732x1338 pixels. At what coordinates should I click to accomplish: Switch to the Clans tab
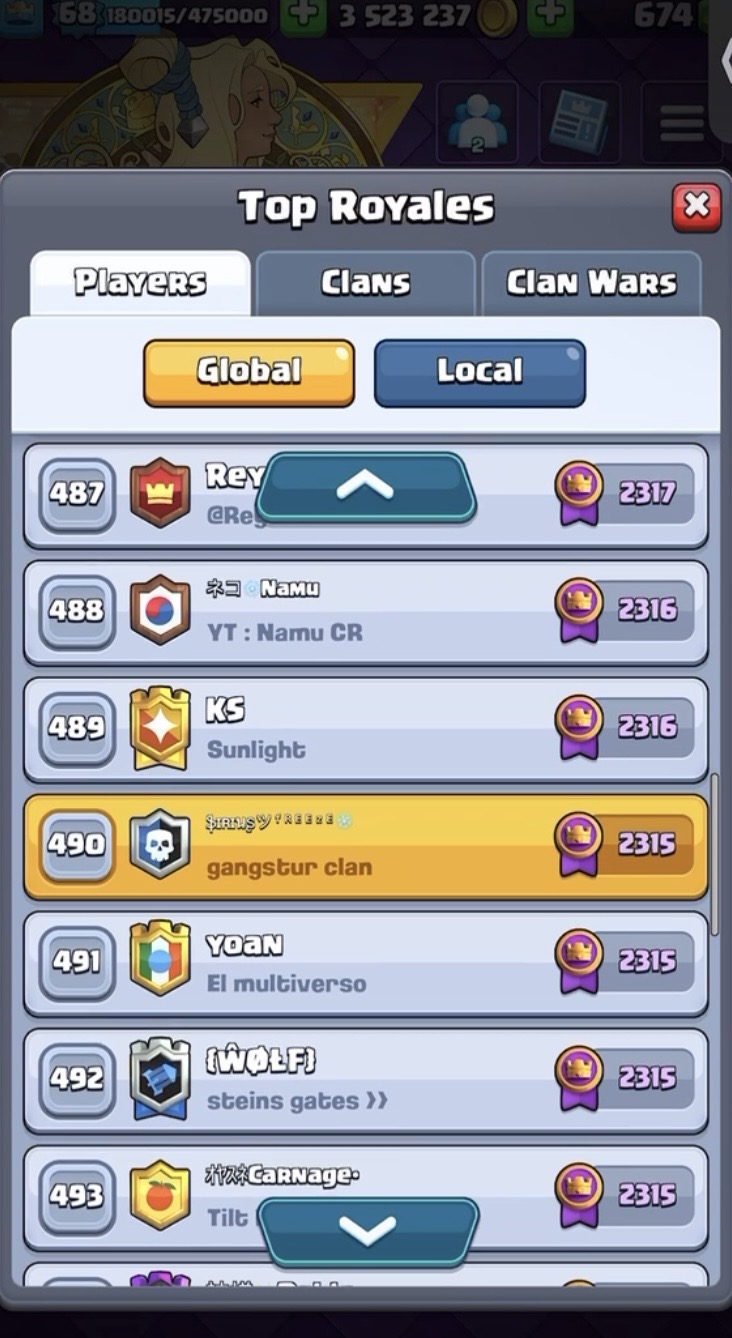365,283
